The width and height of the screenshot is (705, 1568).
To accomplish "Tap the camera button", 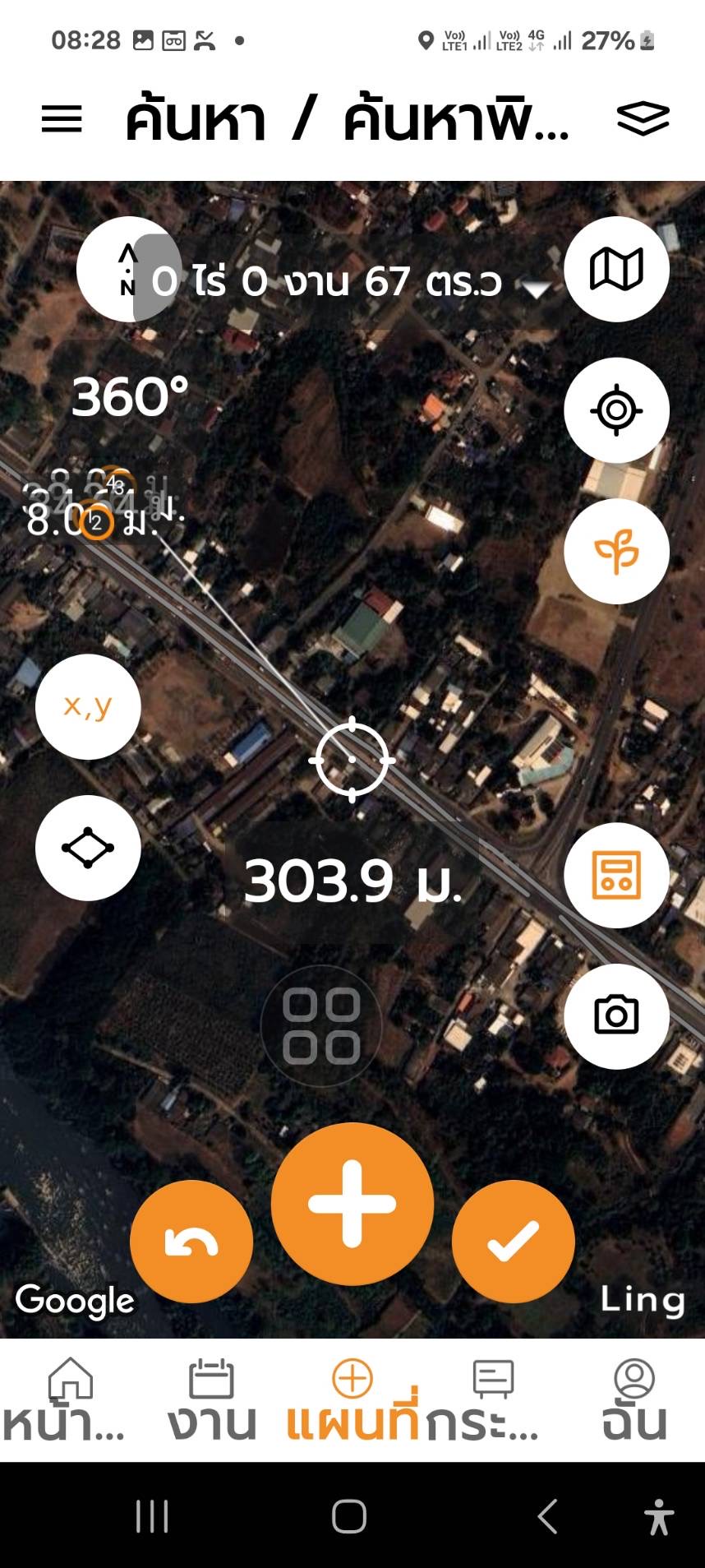I will [x=616, y=1016].
